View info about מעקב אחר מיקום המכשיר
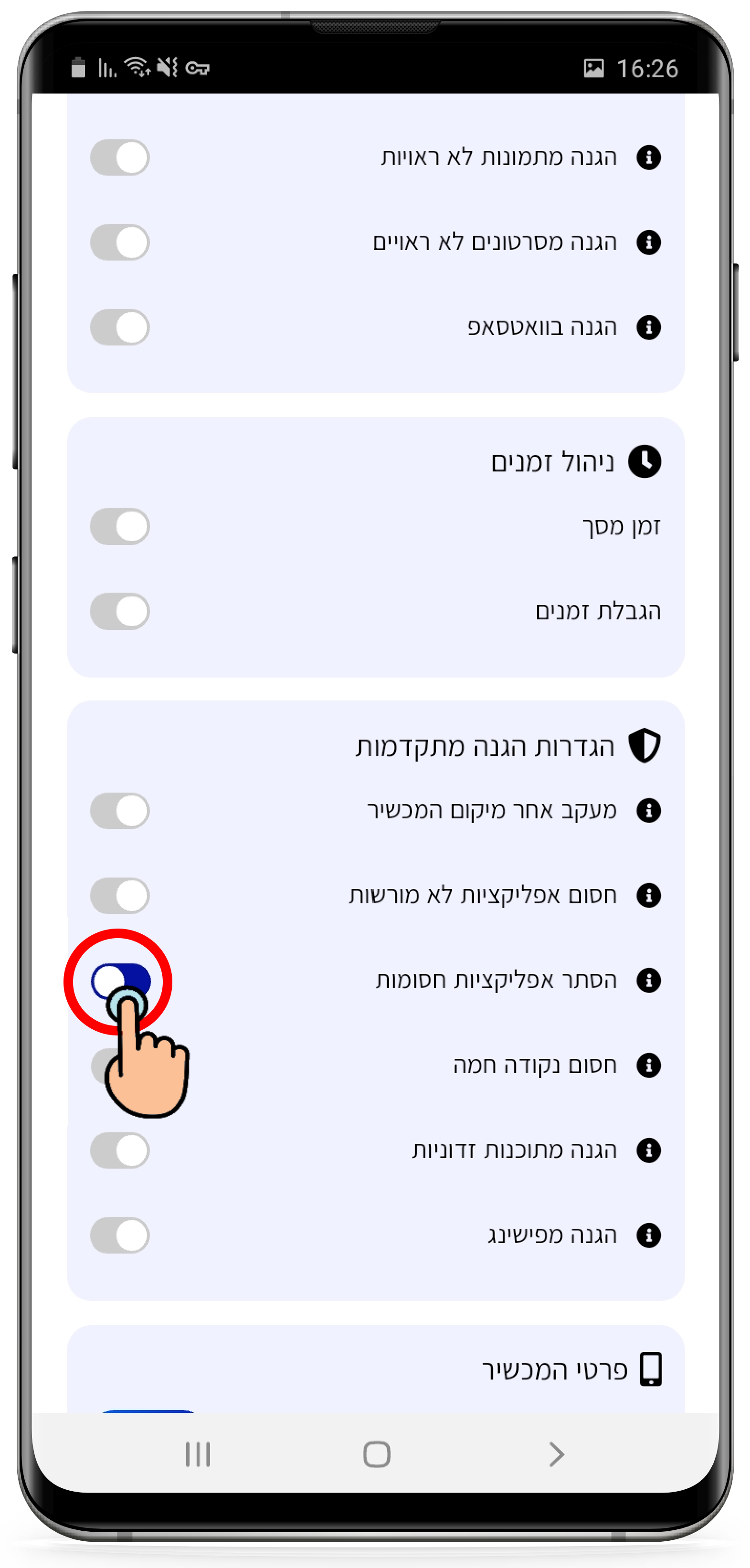Screen dimensions: 750x1568 648,811
